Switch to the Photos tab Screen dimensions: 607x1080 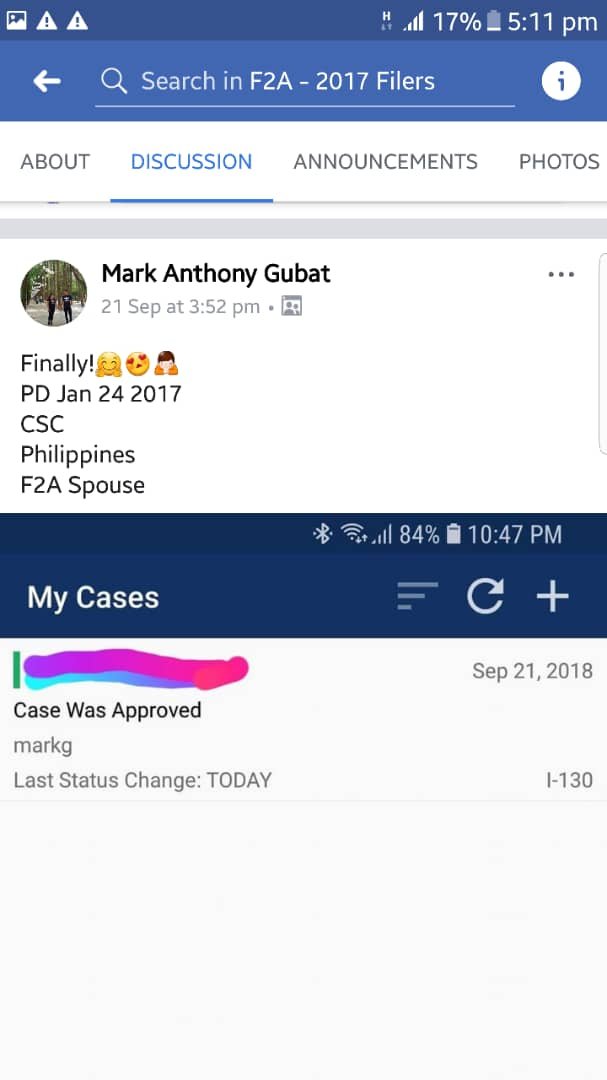click(x=559, y=161)
